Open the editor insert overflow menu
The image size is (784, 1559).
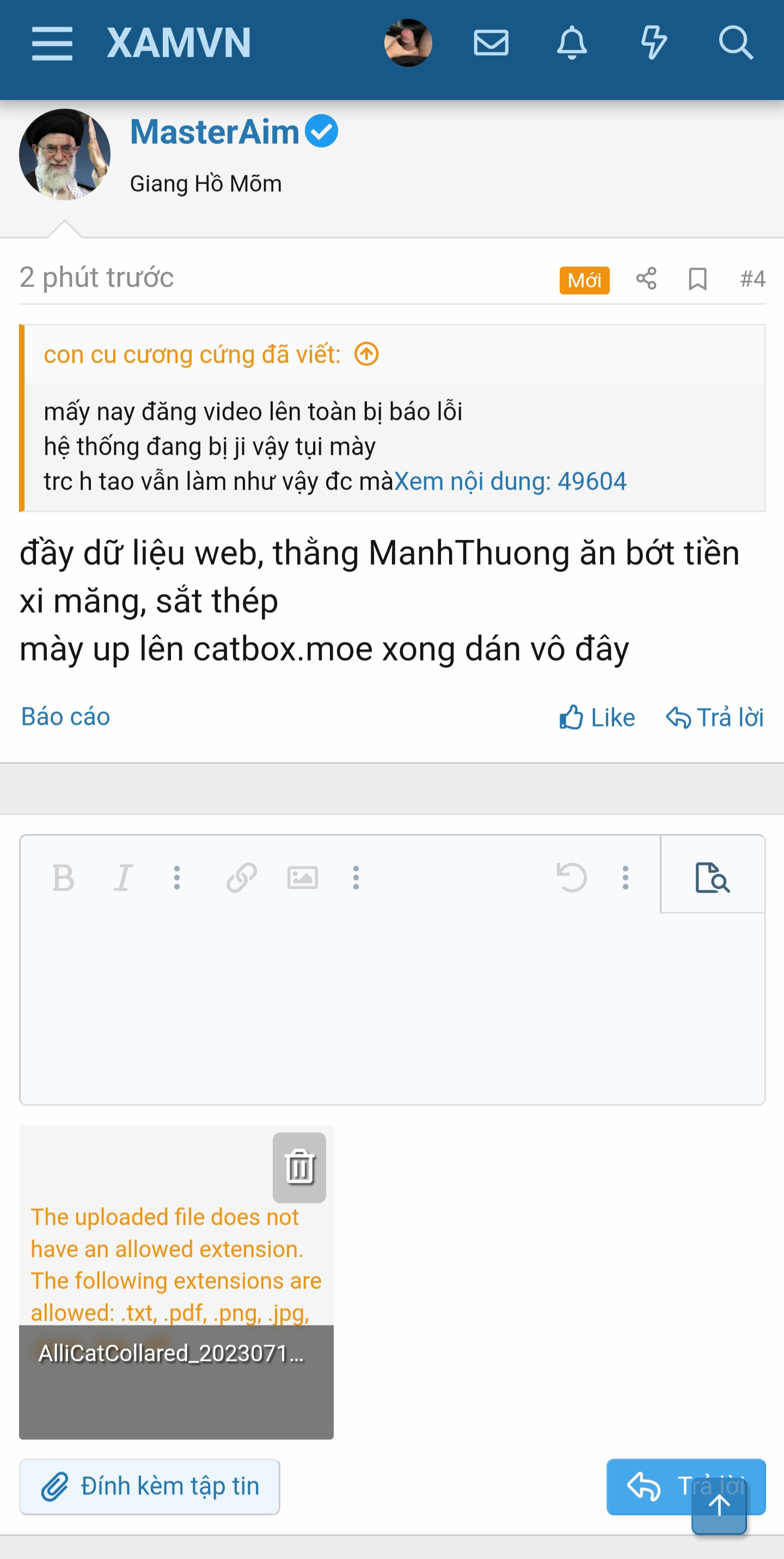click(356, 879)
